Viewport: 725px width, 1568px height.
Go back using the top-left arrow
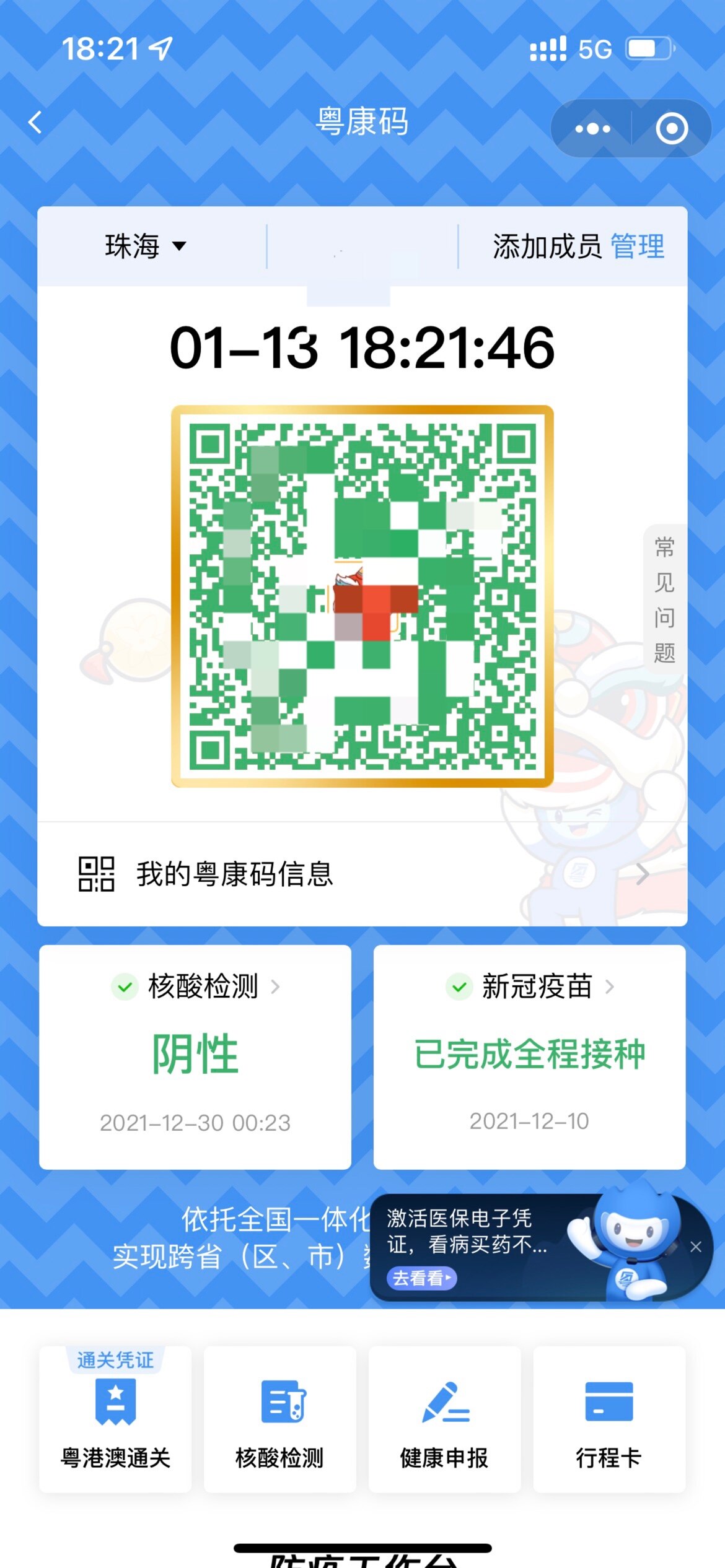[36, 122]
